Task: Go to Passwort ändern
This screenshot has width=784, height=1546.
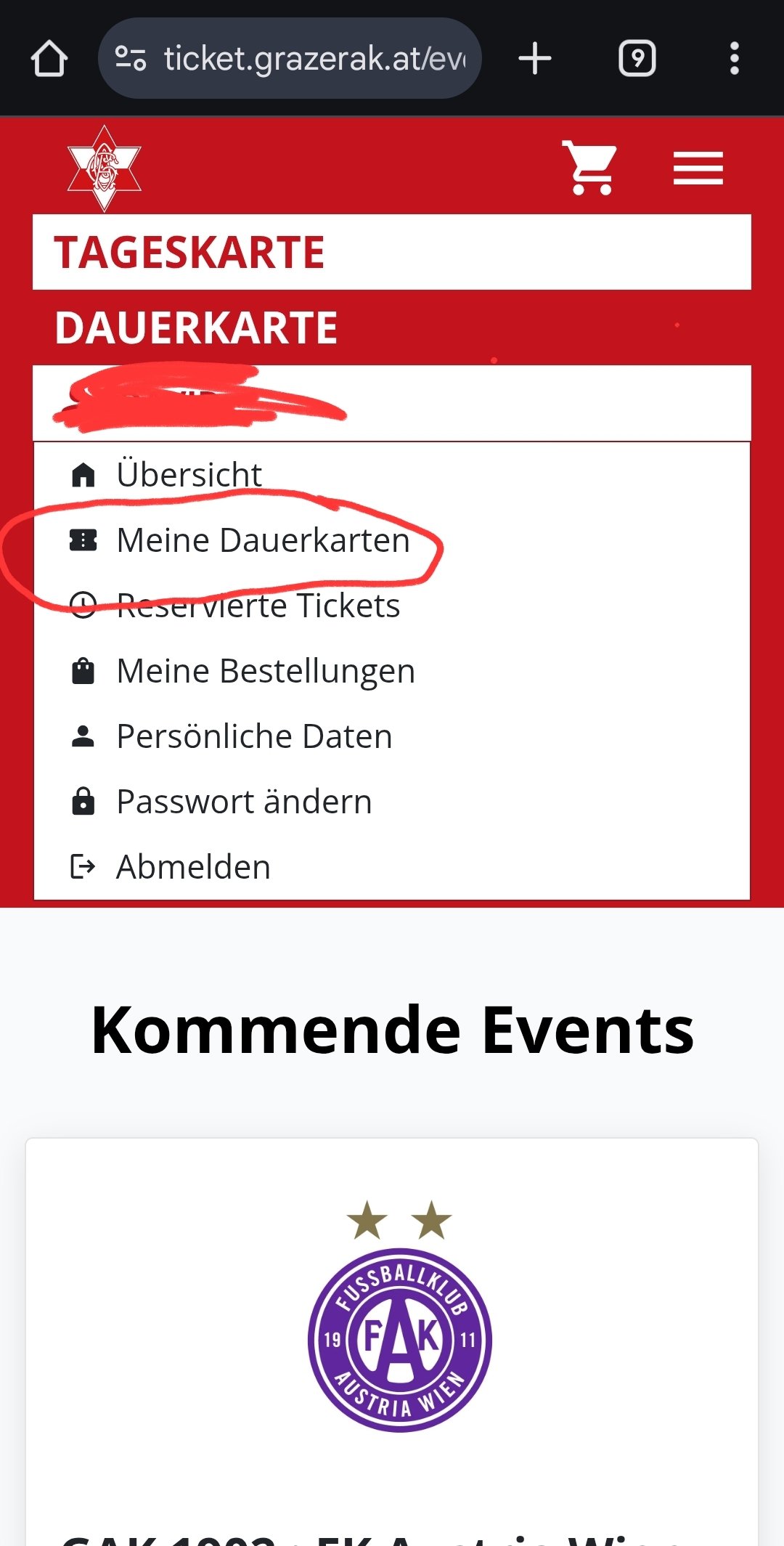Action: coord(392,802)
